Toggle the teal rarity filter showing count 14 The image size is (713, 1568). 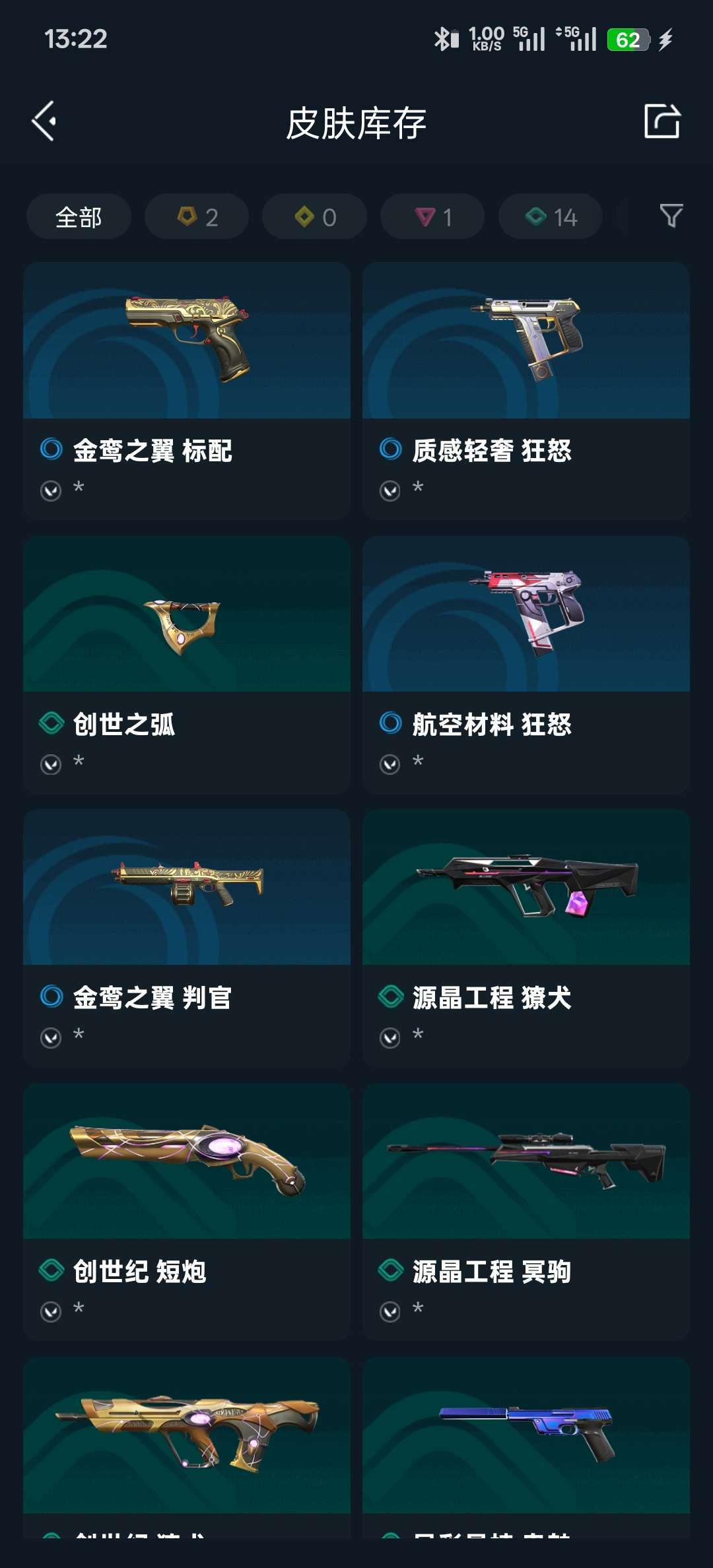tap(549, 216)
